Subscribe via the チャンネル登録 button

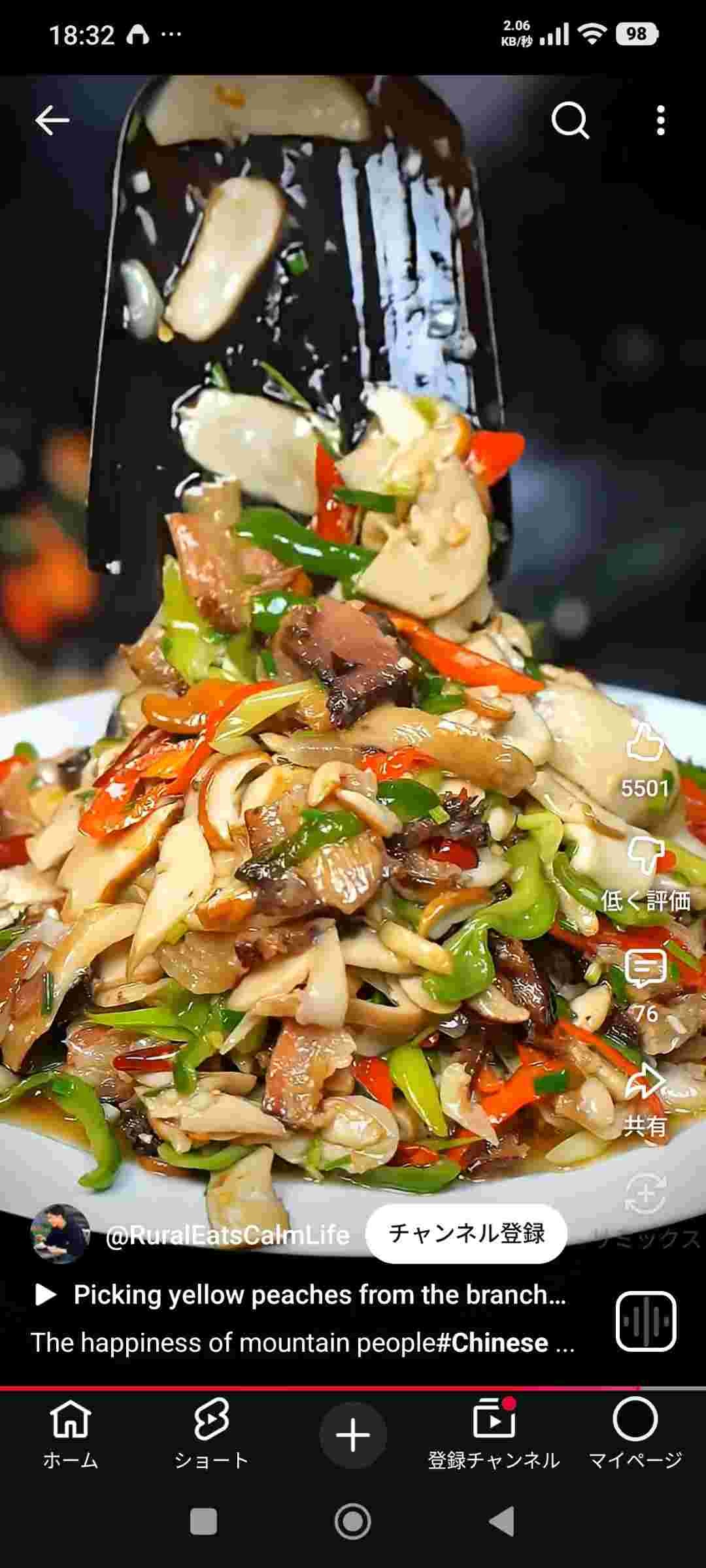[466, 1233]
